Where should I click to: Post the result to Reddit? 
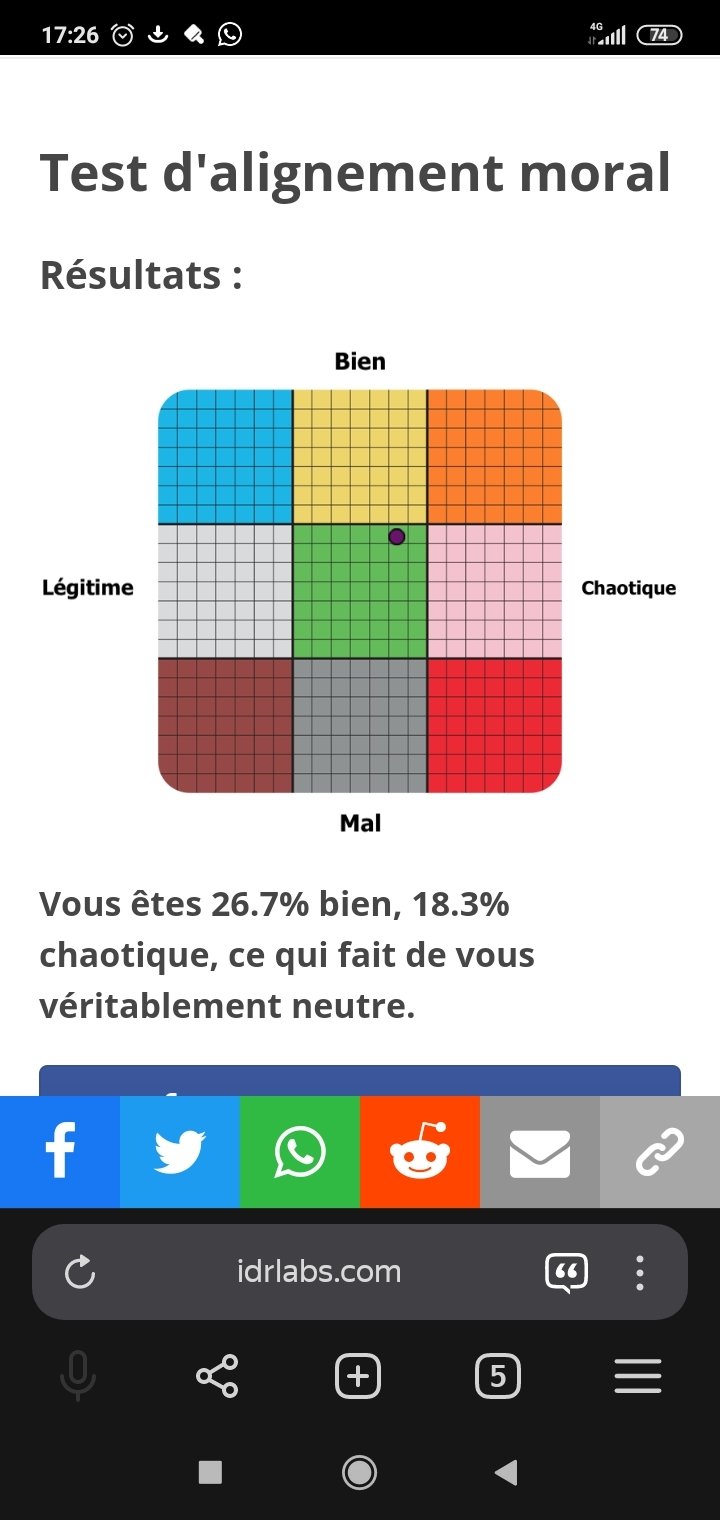pyautogui.click(x=420, y=1152)
